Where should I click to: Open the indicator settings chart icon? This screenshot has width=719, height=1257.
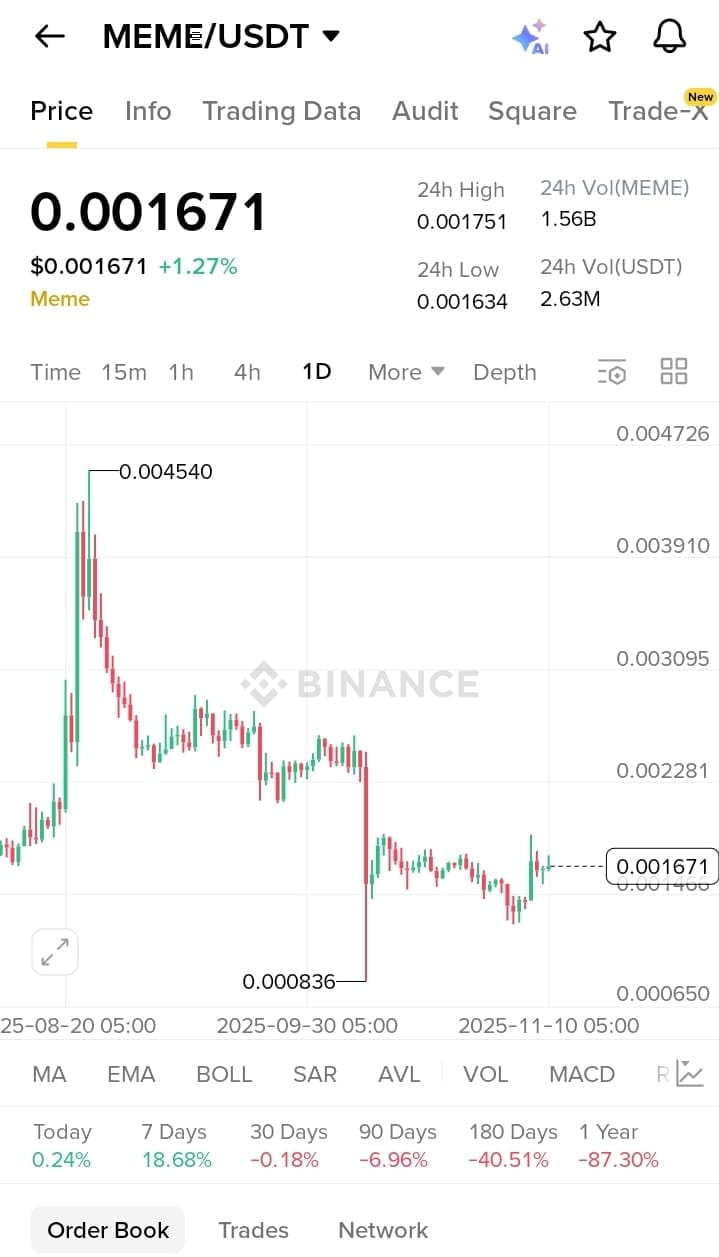click(690, 1074)
